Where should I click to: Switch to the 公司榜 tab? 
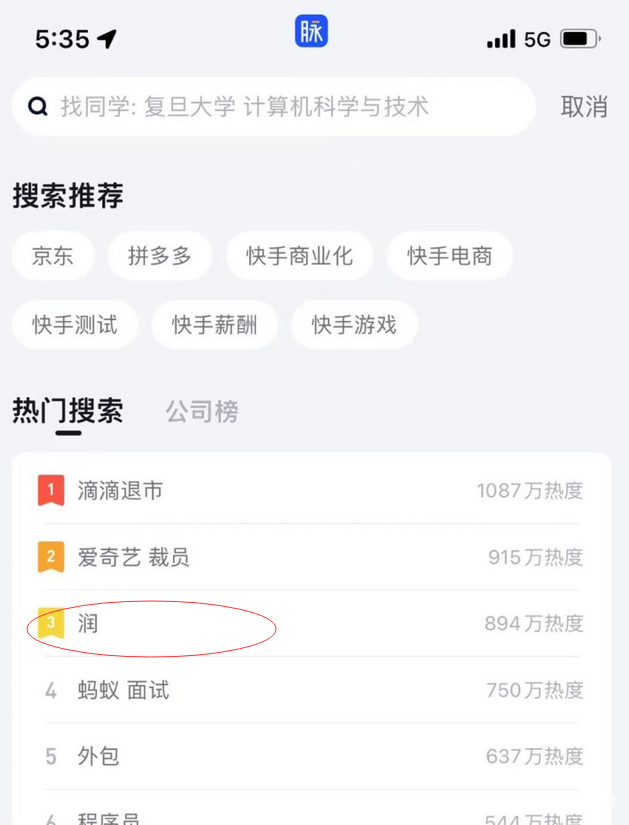[202, 412]
